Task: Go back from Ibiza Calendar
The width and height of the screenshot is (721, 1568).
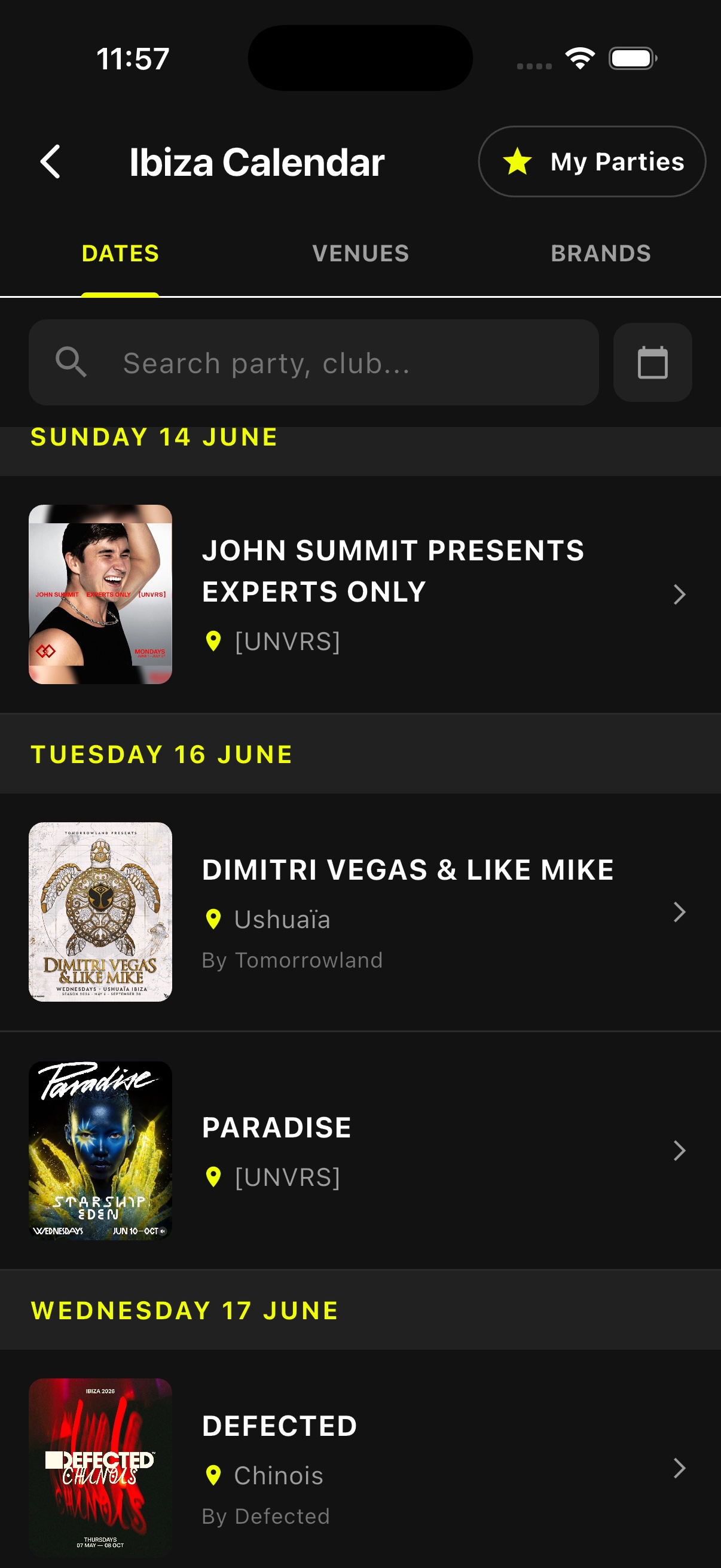Action: [50, 162]
